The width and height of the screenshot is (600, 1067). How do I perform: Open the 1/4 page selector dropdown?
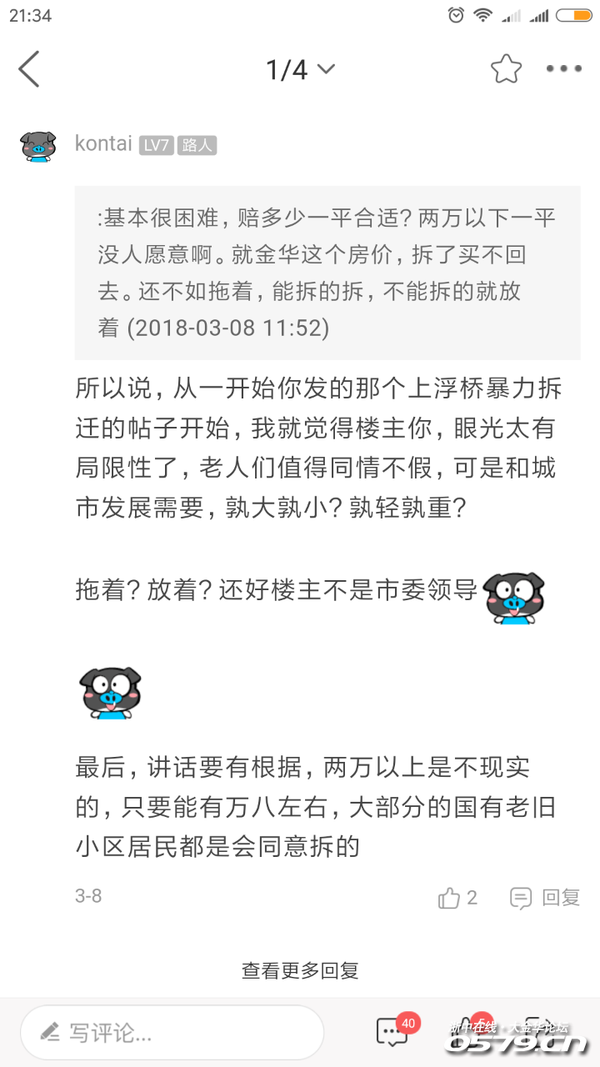click(x=300, y=69)
